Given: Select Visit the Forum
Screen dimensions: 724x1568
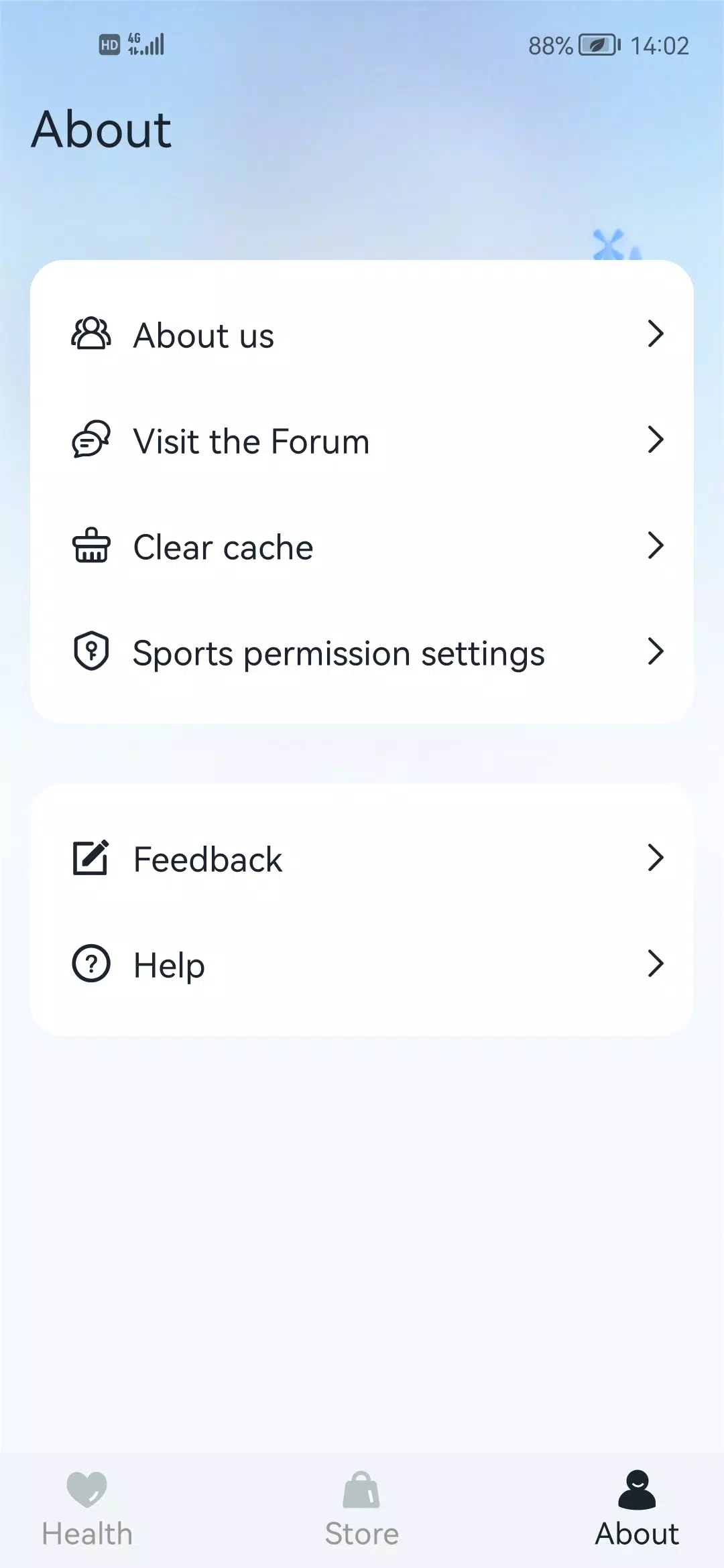Looking at the screenshot, I should tap(362, 440).
